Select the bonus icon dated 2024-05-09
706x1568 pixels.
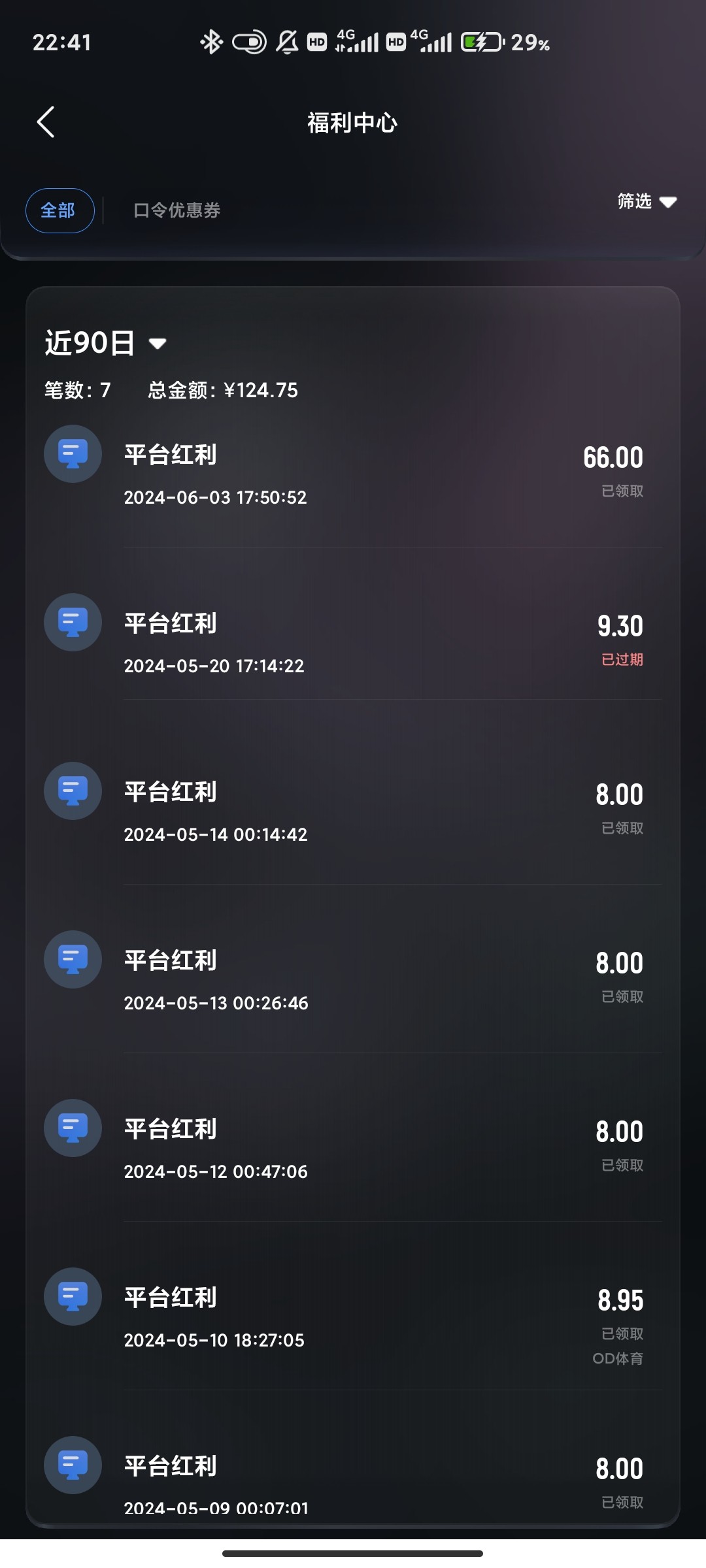(72, 1465)
